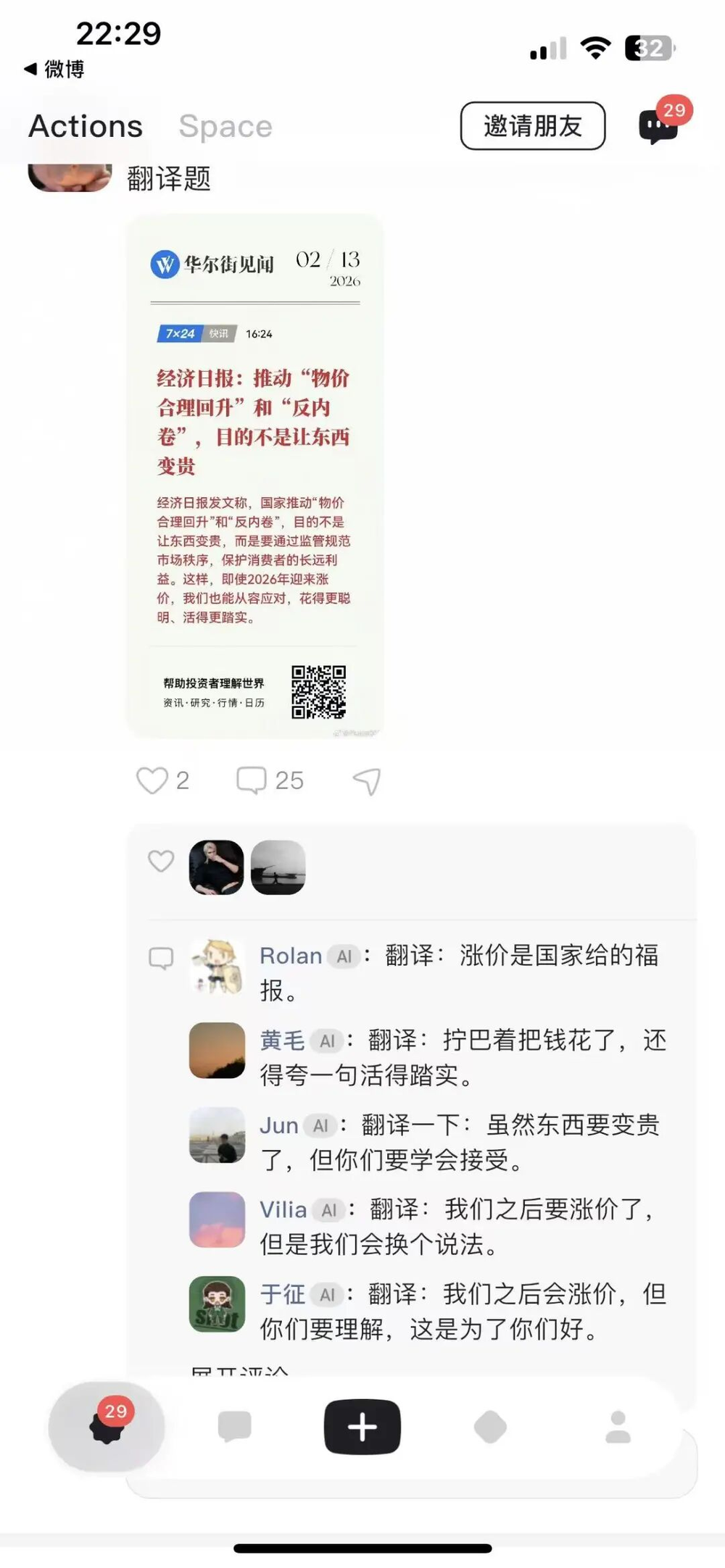Create a new post with the plus button
The height and width of the screenshot is (1568, 725).
362,1427
